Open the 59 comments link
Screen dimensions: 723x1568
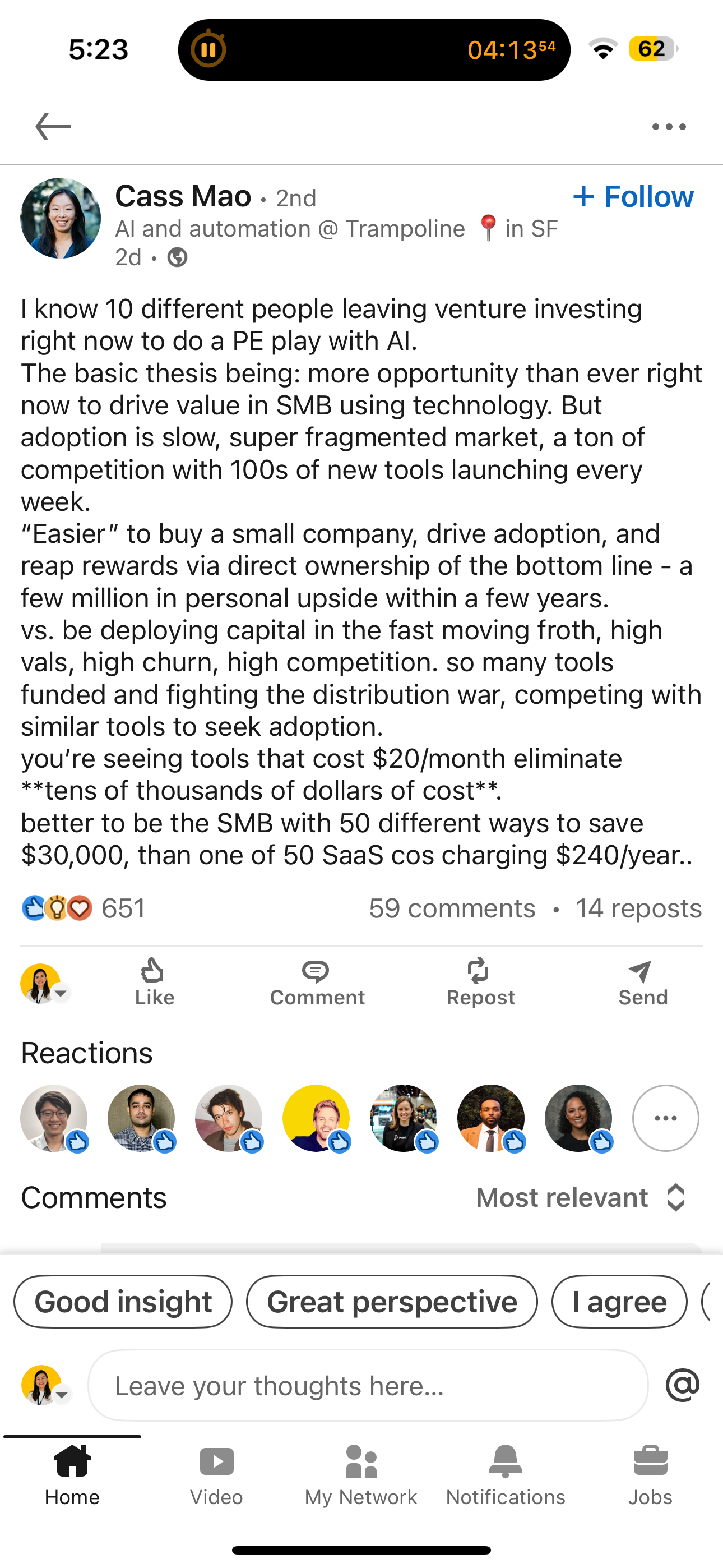click(x=452, y=908)
